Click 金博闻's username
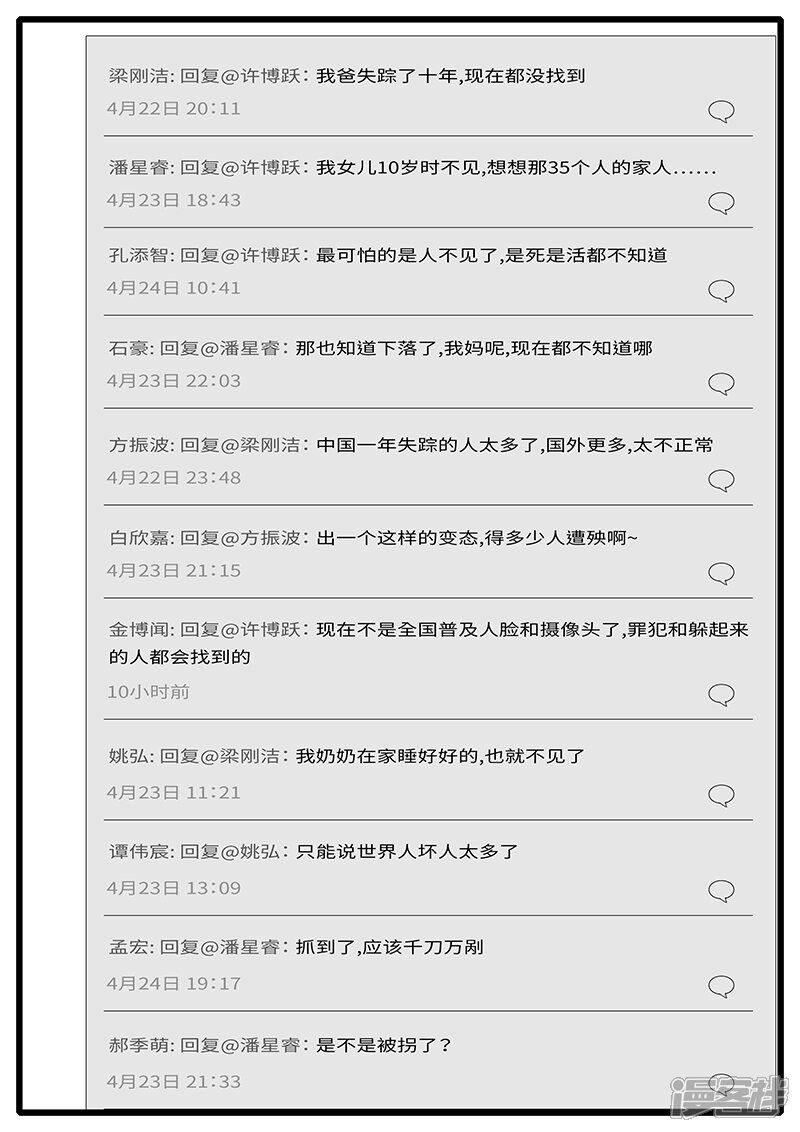The image size is (800, 1132). pyautogui.click(x=135, y=630)
